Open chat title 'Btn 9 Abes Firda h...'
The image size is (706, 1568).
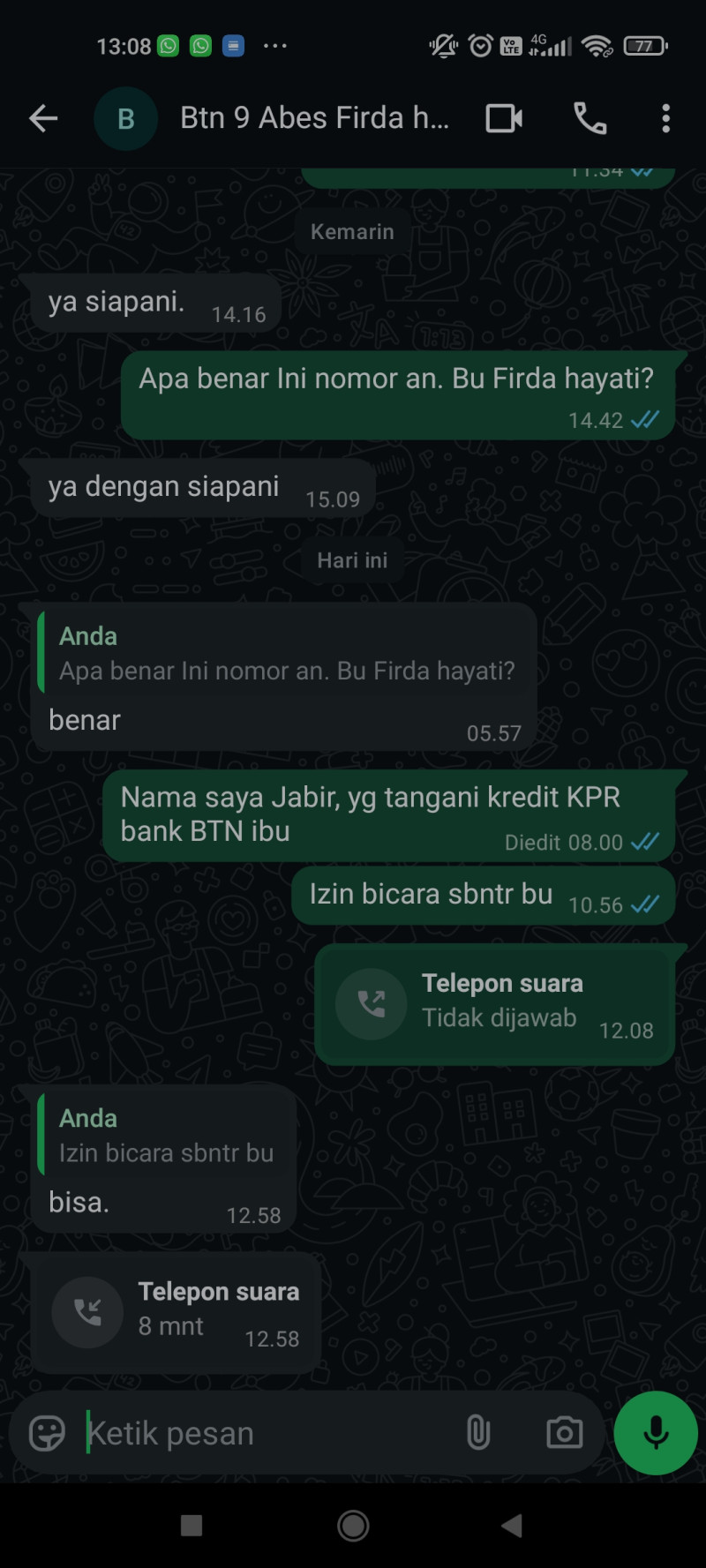click(313, 117)
